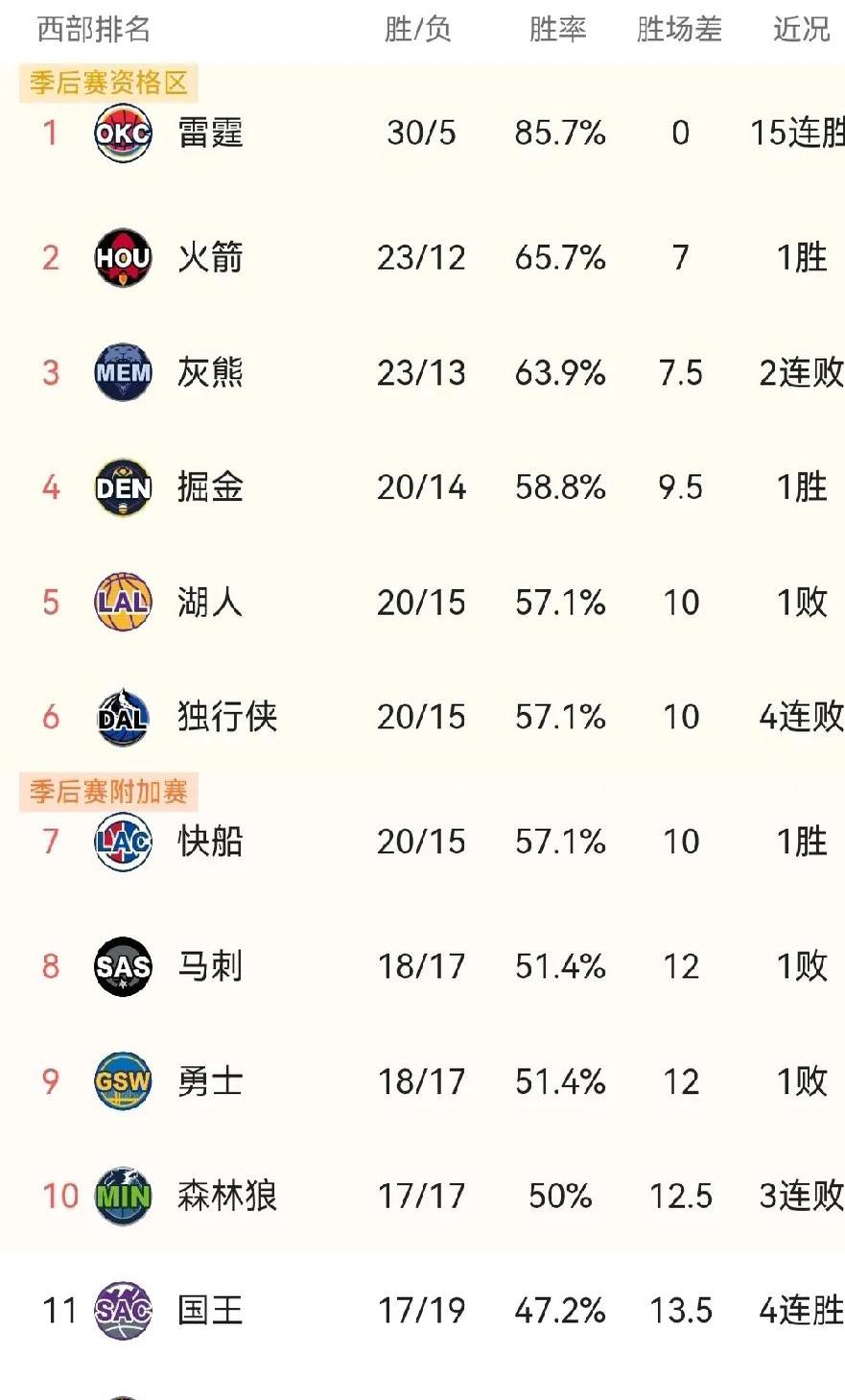Click the San Antonio Spurs logo
The width and height of the screenshot is (845, 1400).
123,966
